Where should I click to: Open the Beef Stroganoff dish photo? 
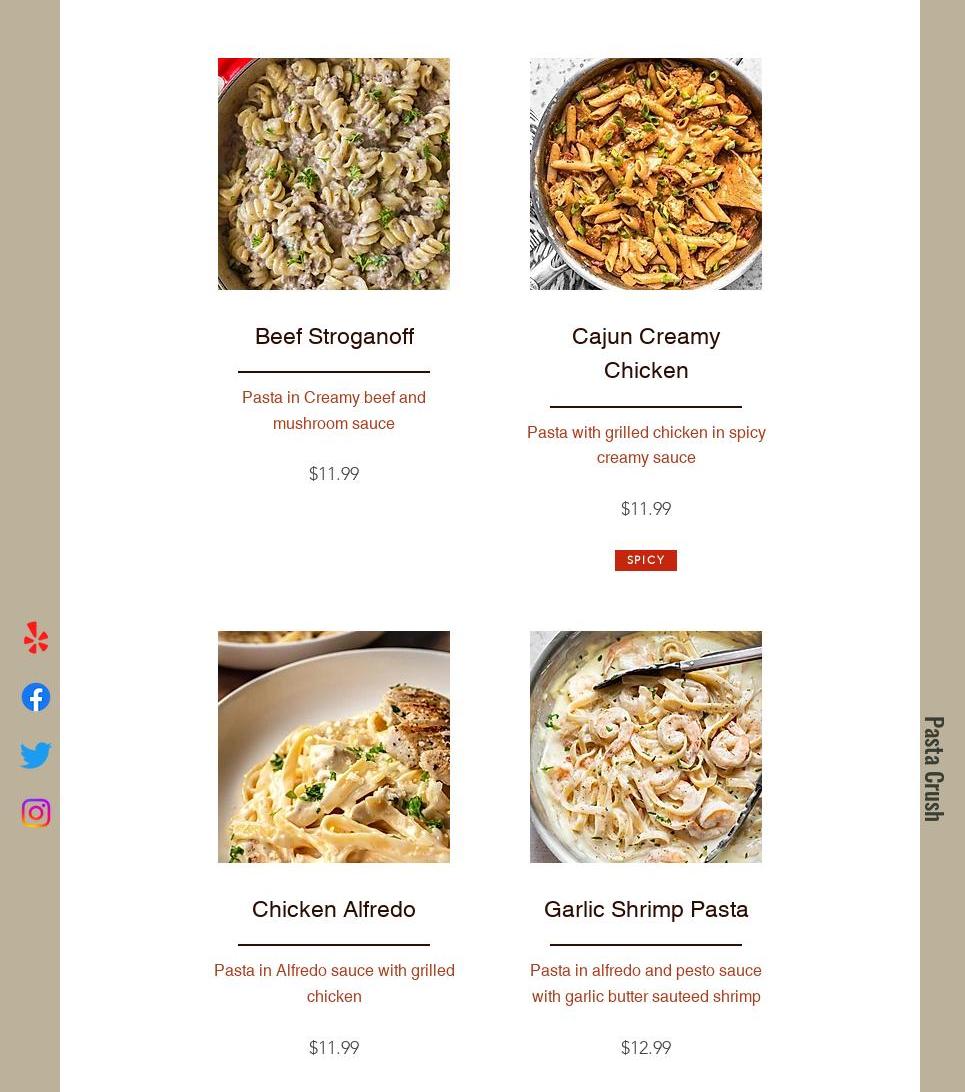click(x=334, y=174)
